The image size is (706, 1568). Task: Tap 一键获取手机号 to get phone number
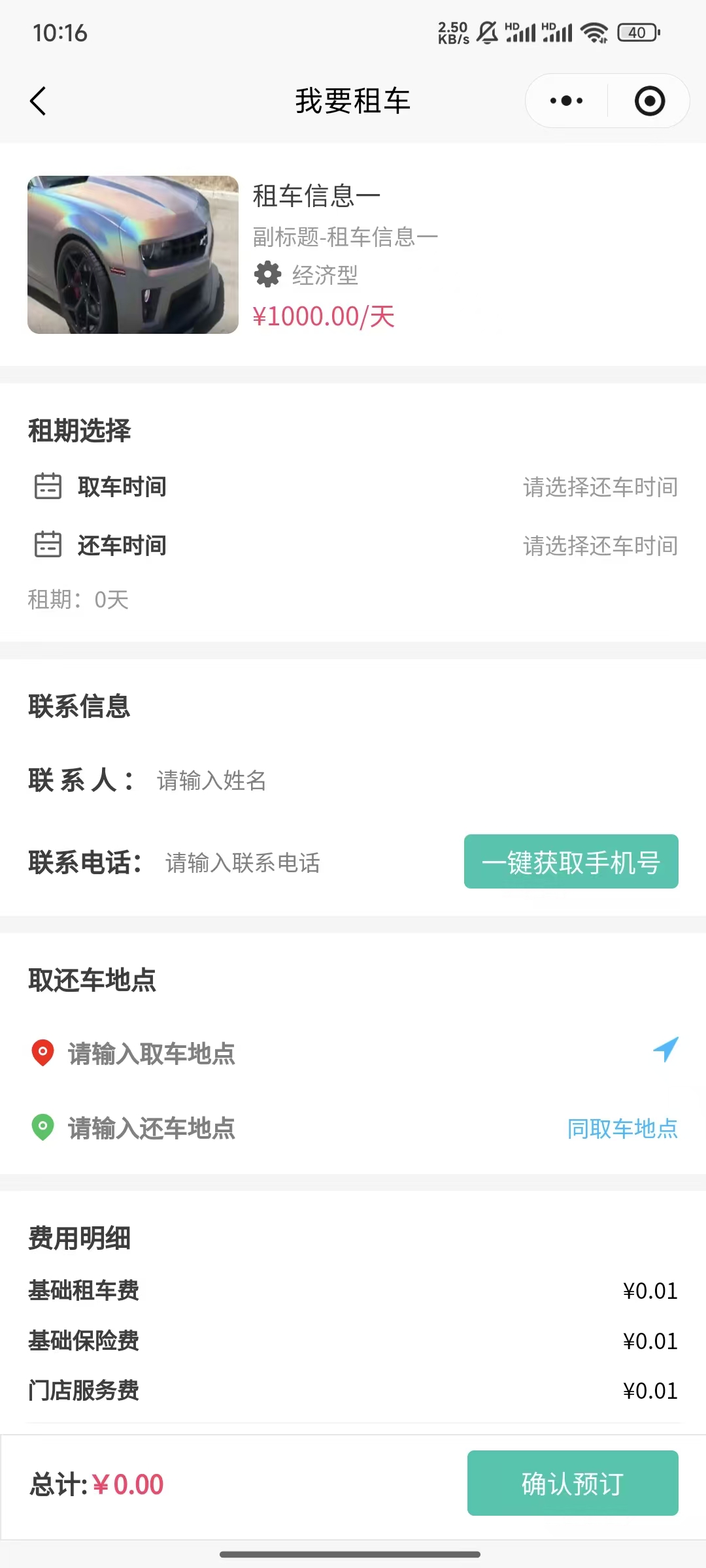pos(571,862)
